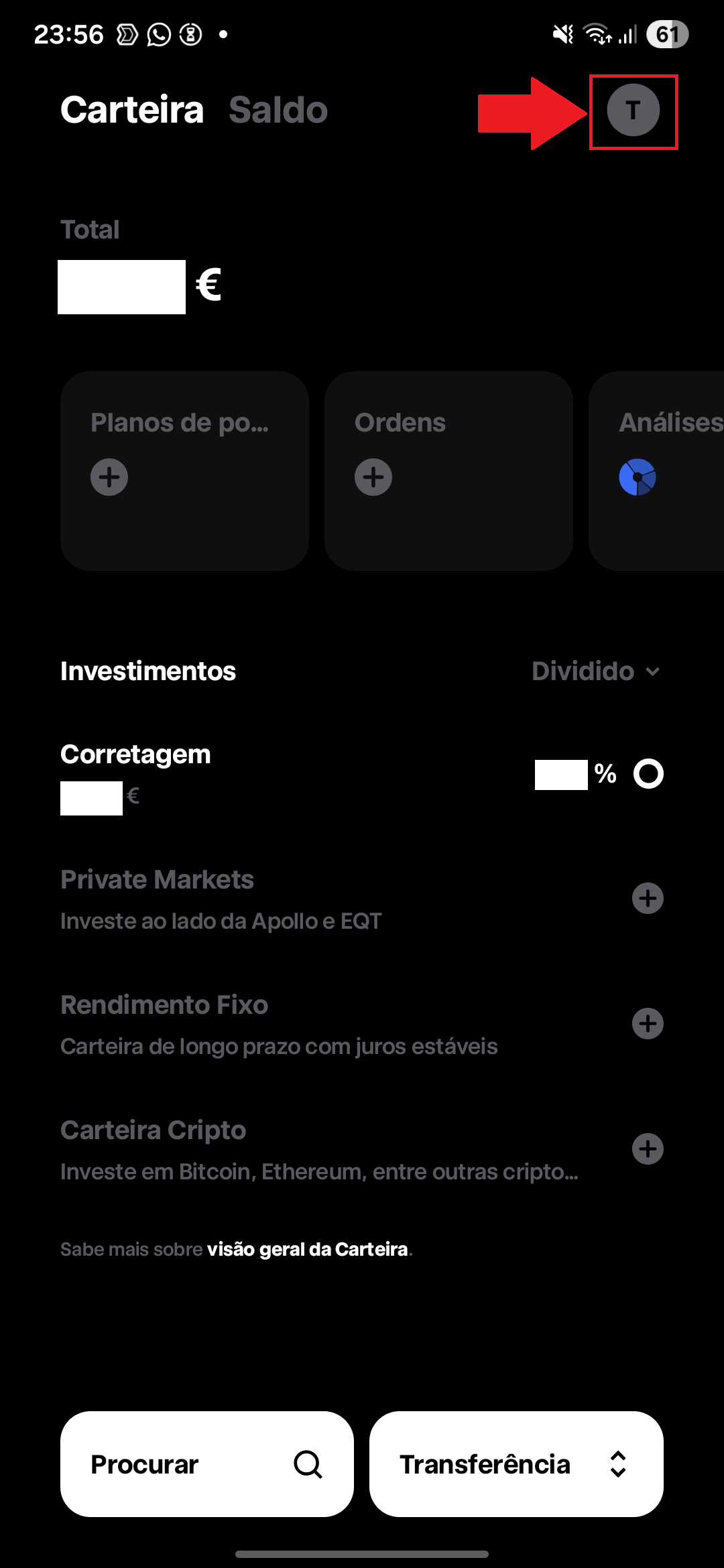Tap the Procurar search button
This screenshot has width=724, height=1568.
click(x=207, y=1464)
